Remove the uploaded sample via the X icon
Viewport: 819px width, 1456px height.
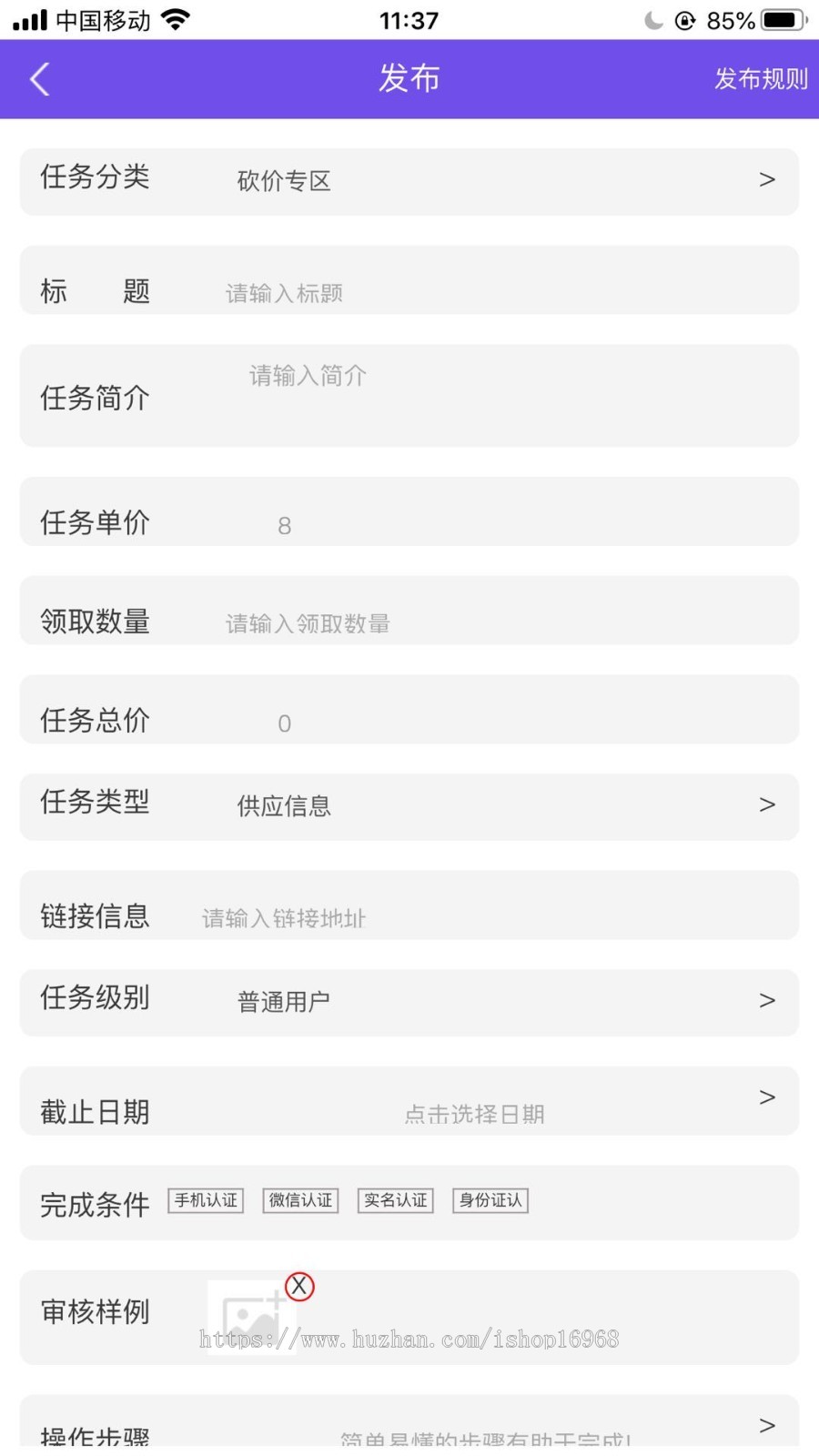click(299, 1286)
